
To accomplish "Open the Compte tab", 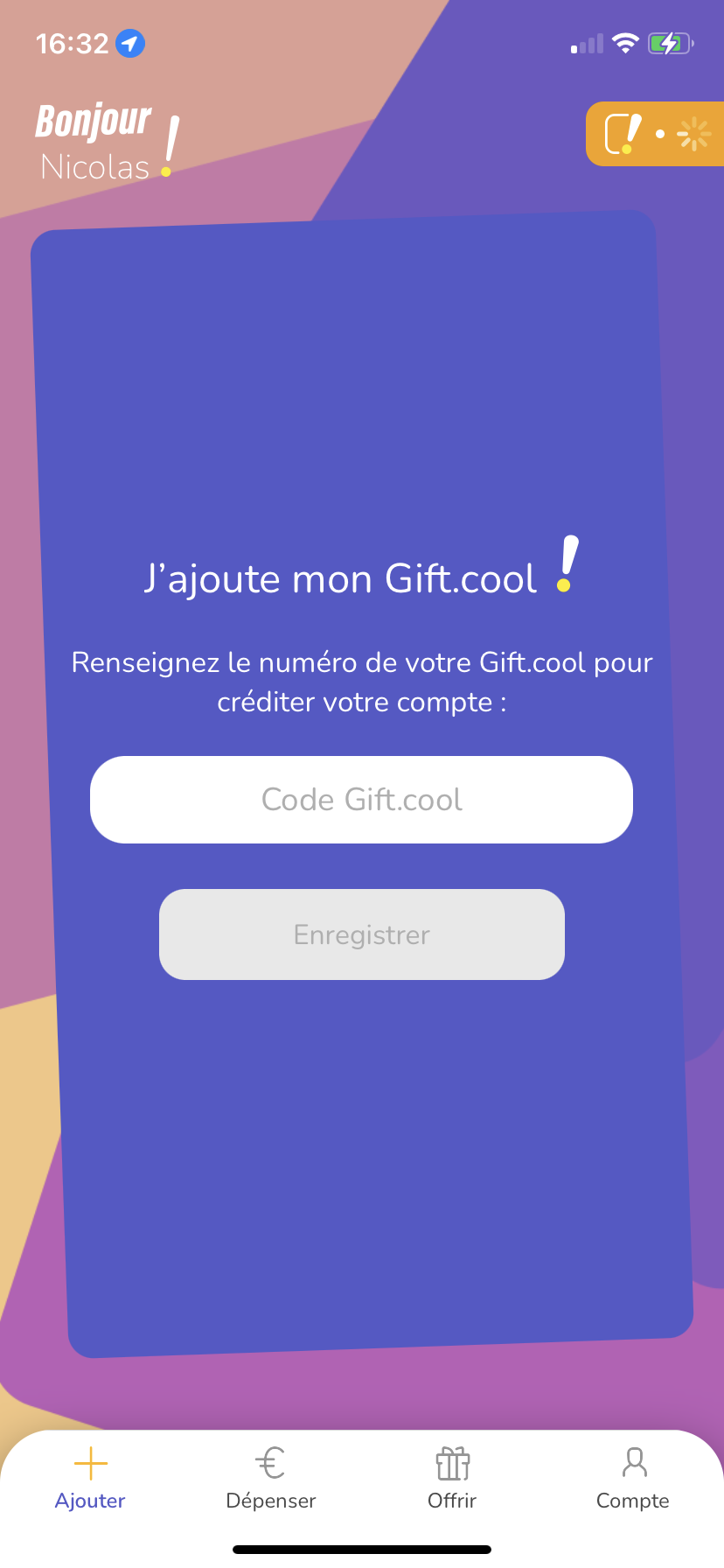I will [x=633, y=1479].
